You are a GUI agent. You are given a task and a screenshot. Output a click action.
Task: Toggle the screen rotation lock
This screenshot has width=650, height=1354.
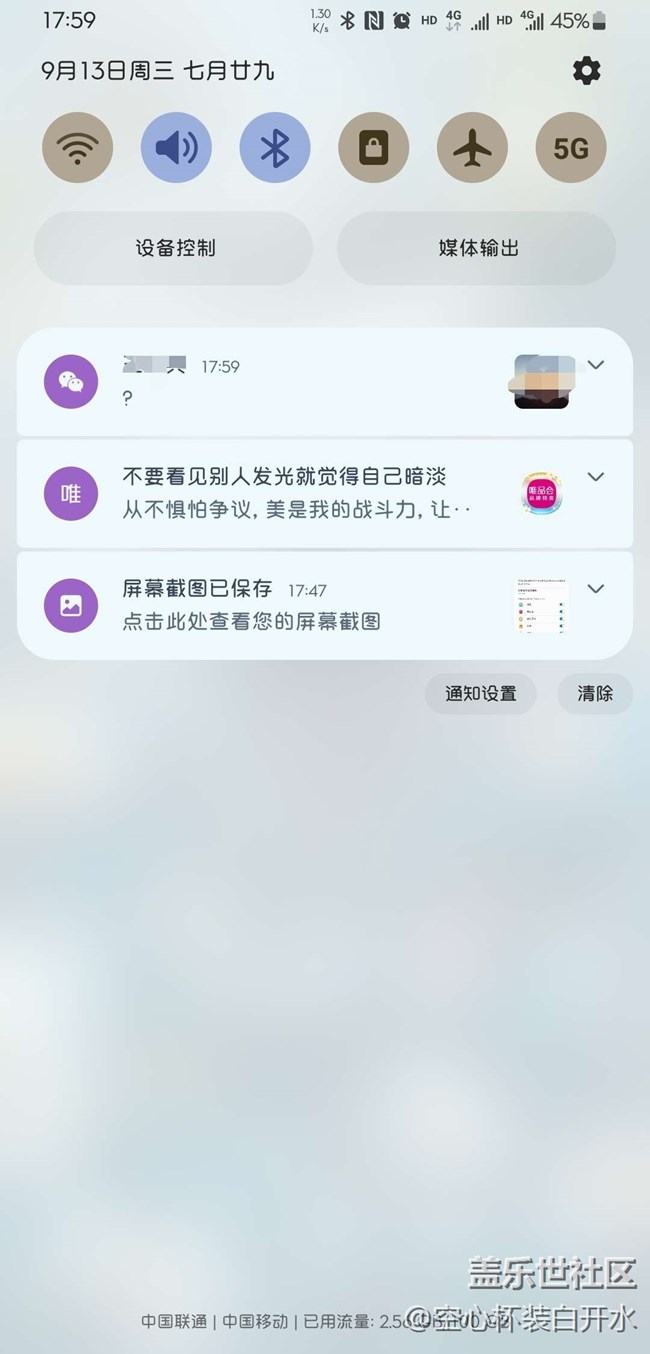click(x=374, y=148)
